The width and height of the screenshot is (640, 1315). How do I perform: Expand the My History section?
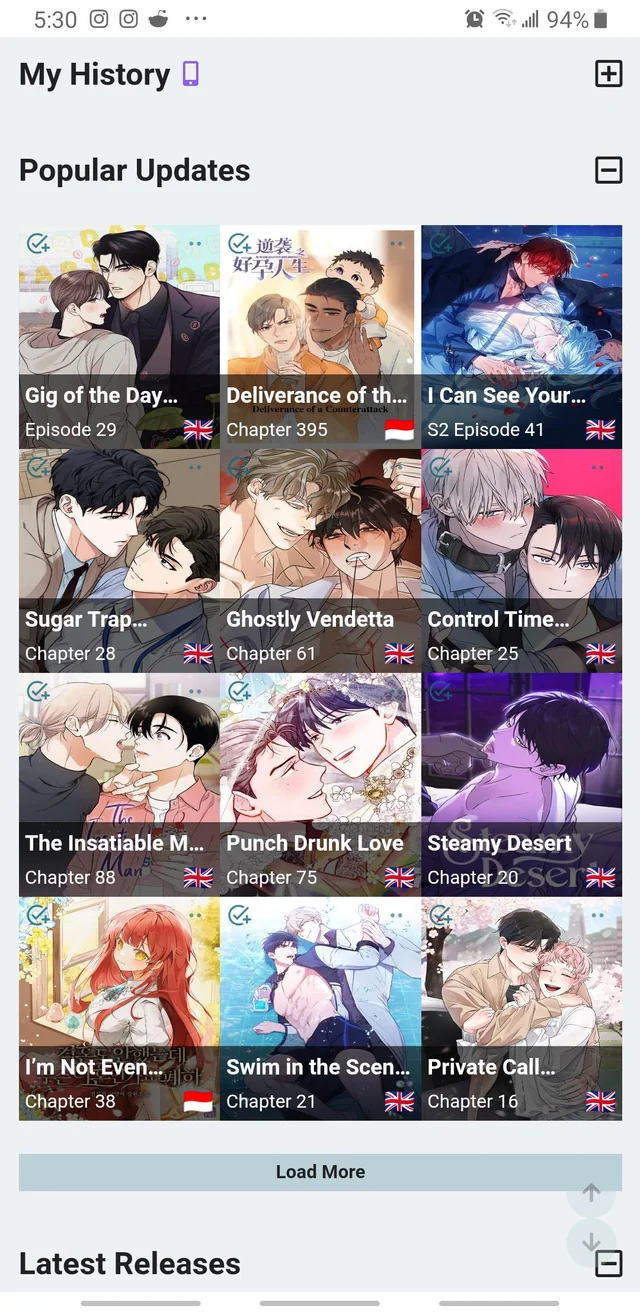click(x=608, y=74)
